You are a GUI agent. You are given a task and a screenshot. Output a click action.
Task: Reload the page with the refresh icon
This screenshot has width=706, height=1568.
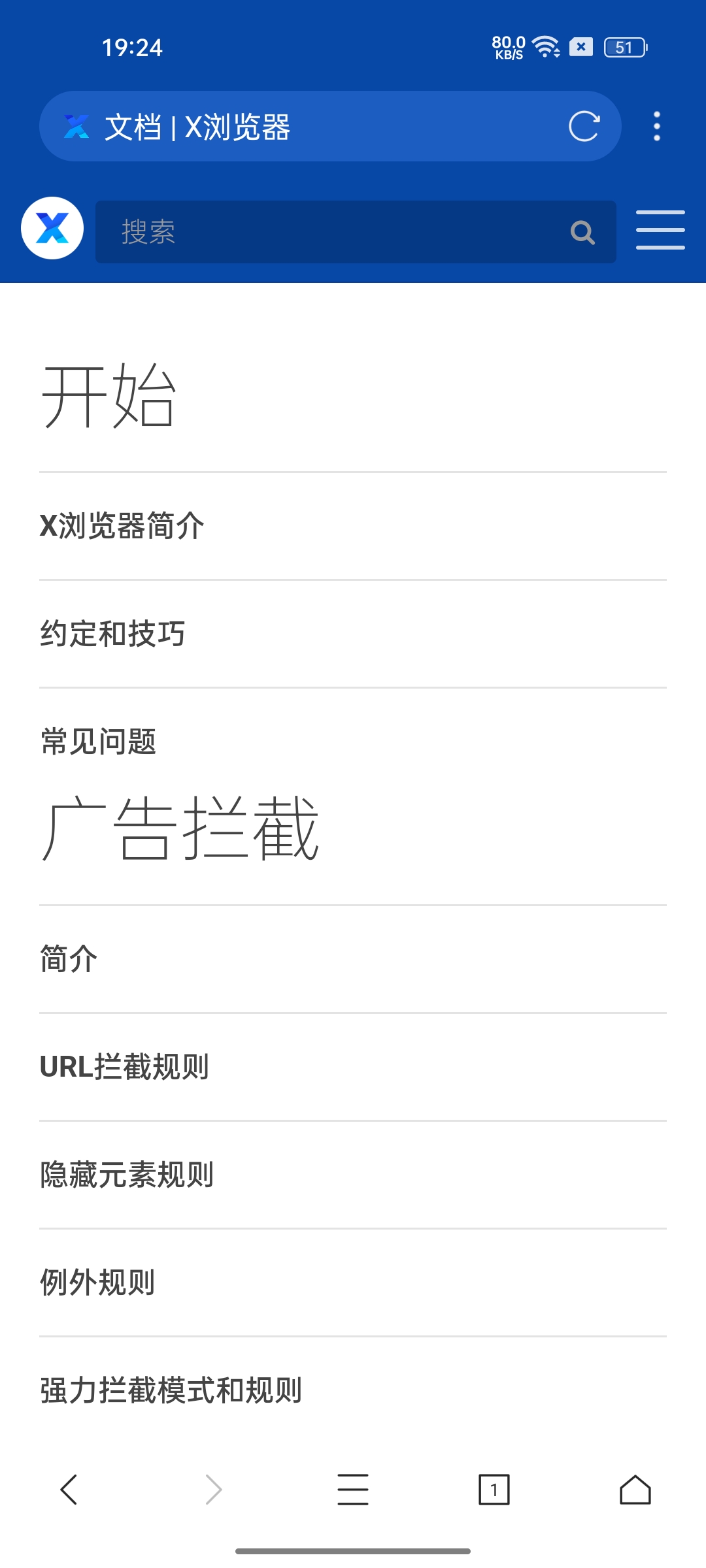(584, 126)
